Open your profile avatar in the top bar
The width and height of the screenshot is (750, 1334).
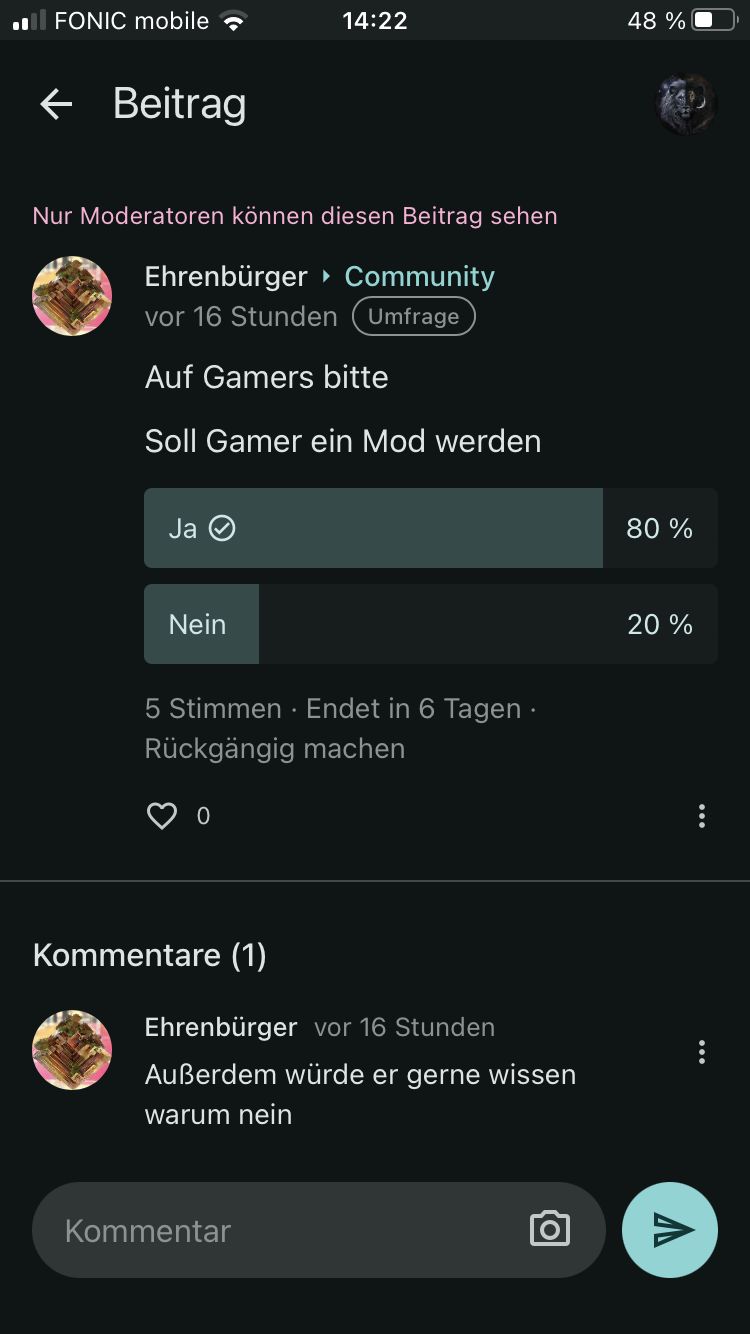[x=686, y=104]
